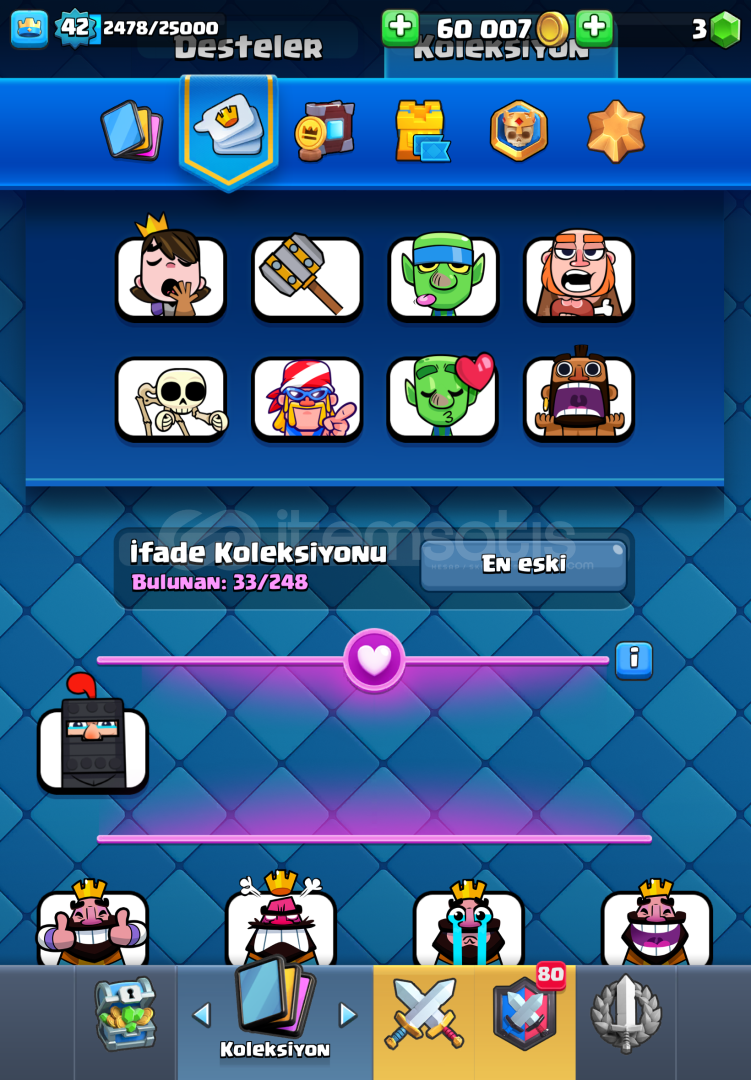Switch to the tower skins sub-tab
This screenshot has width=751, height=1080.
point(421,131)
